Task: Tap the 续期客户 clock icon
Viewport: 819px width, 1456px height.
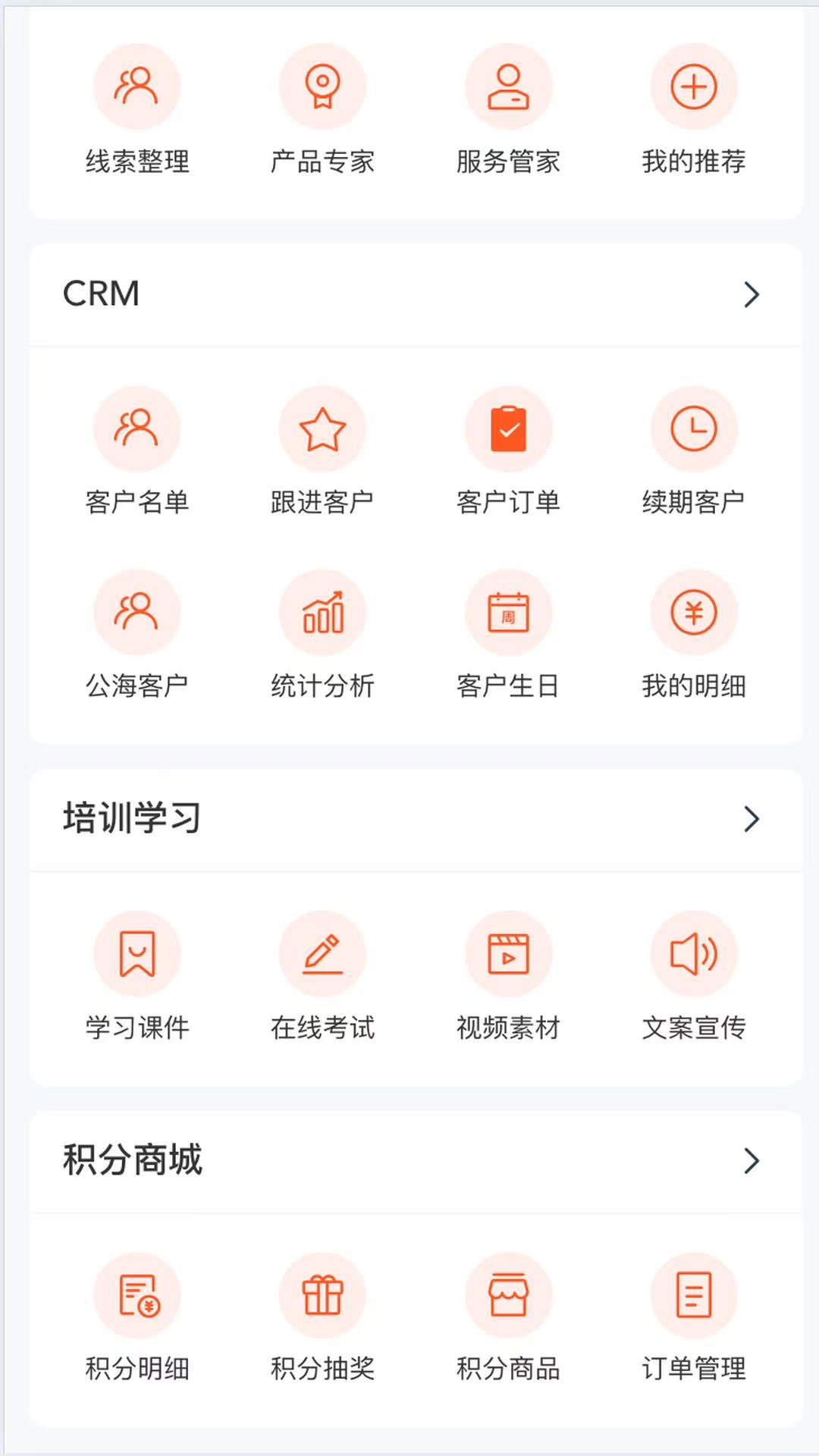Action: [x=694, y=428]
